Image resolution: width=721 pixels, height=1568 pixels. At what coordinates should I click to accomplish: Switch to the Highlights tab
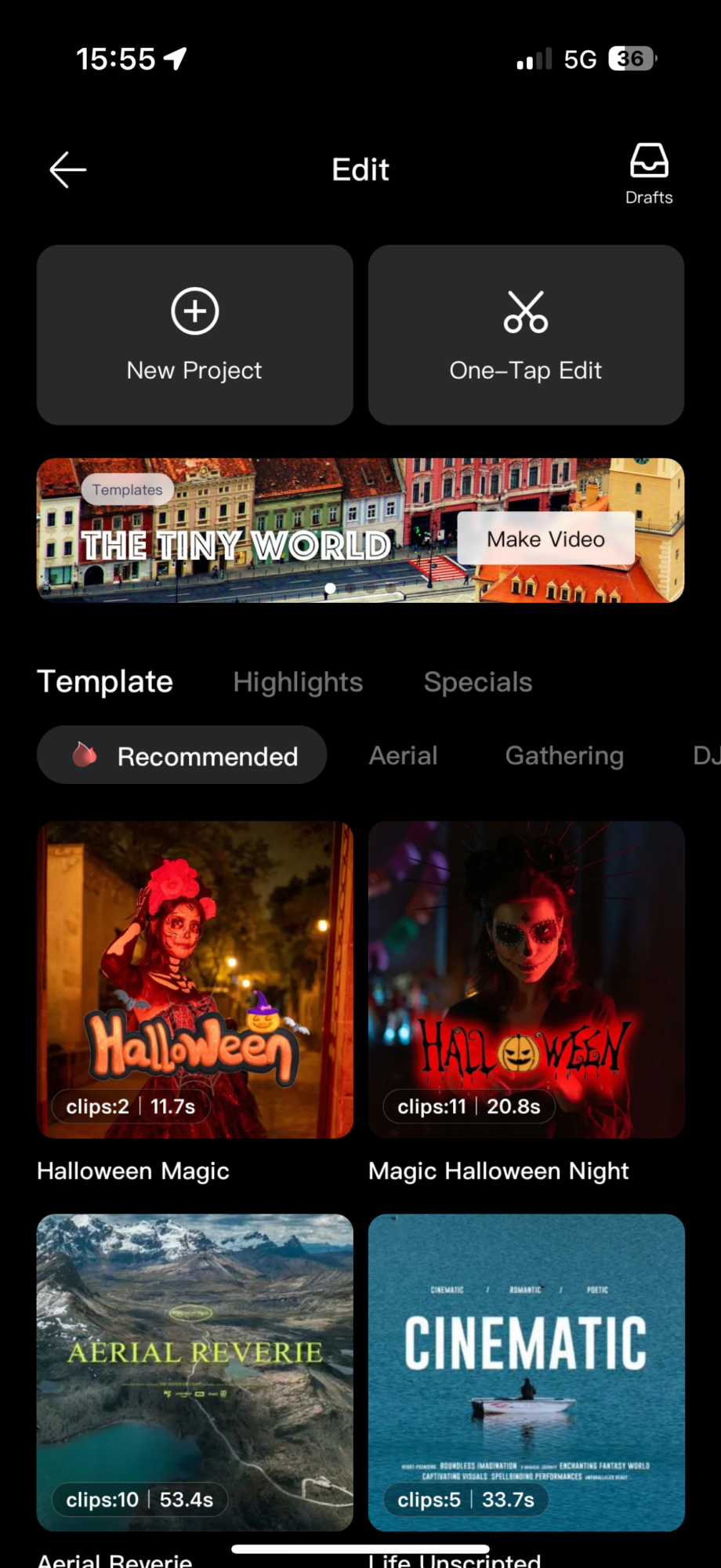[298, 682]
